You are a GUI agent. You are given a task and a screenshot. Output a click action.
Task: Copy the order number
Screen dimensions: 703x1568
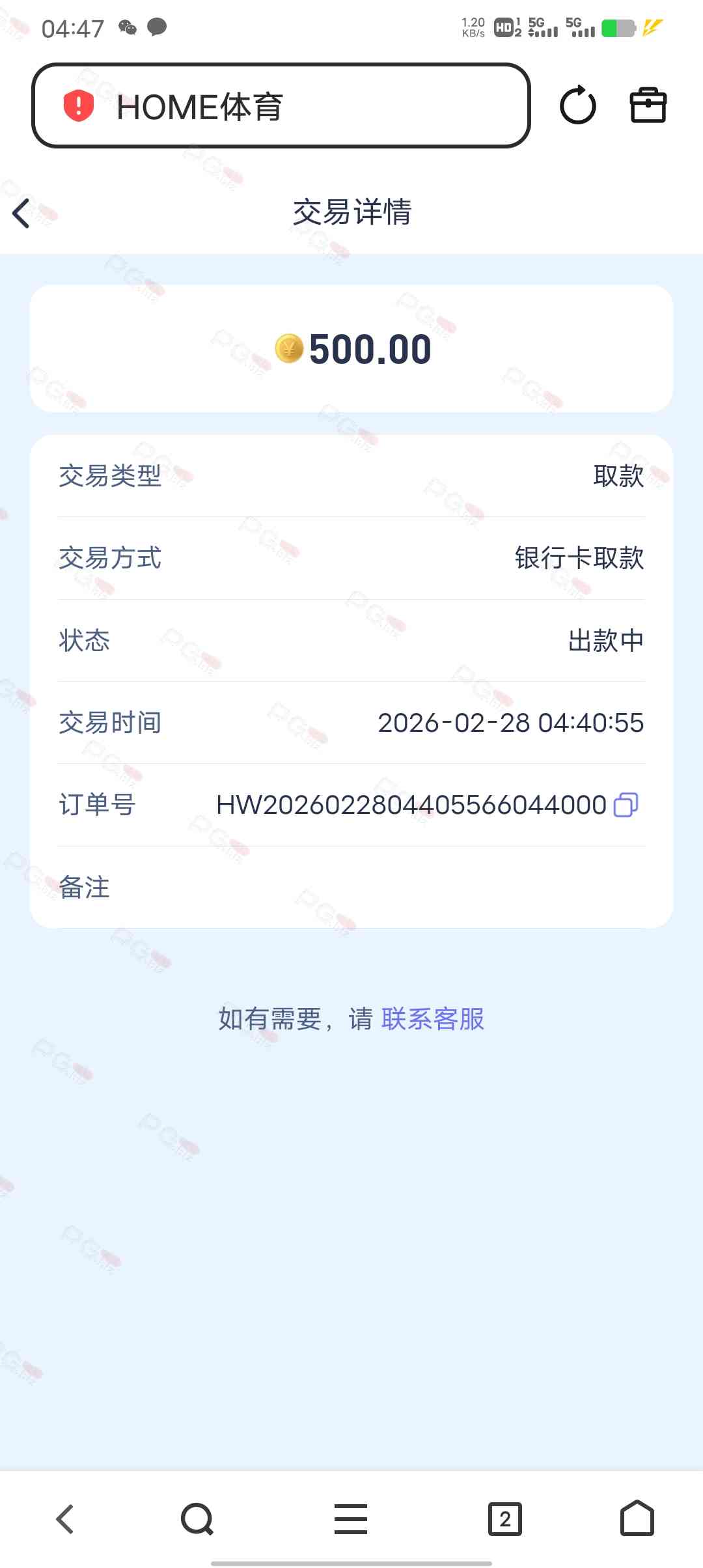pos(626,805)
